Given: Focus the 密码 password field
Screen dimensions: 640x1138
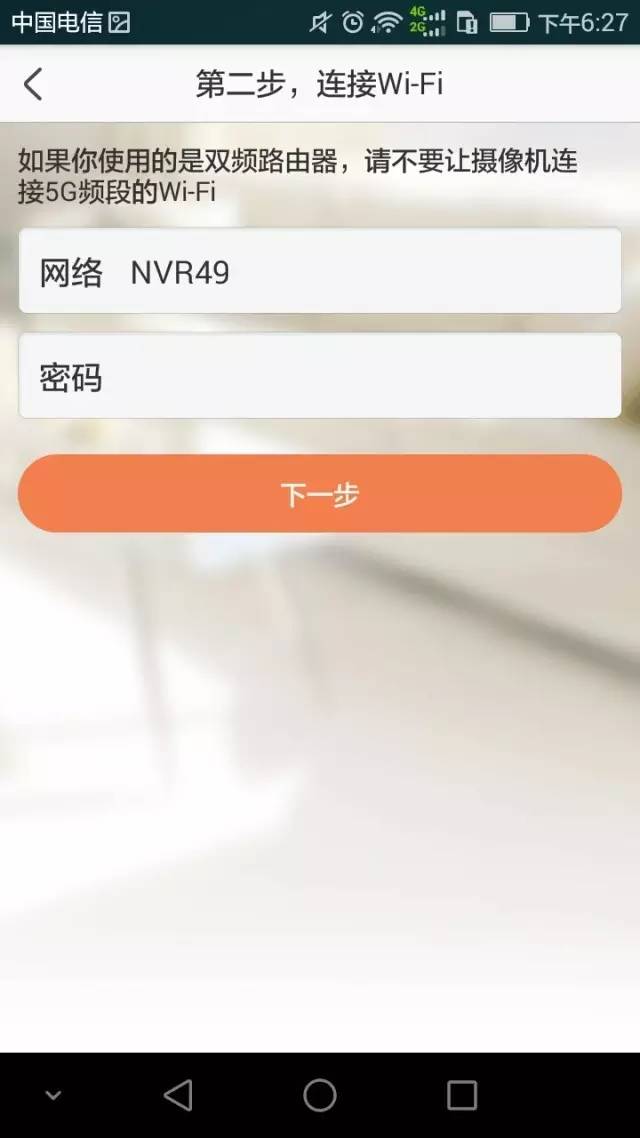Looking at the screenshot, I should click(x=320, y=376).
